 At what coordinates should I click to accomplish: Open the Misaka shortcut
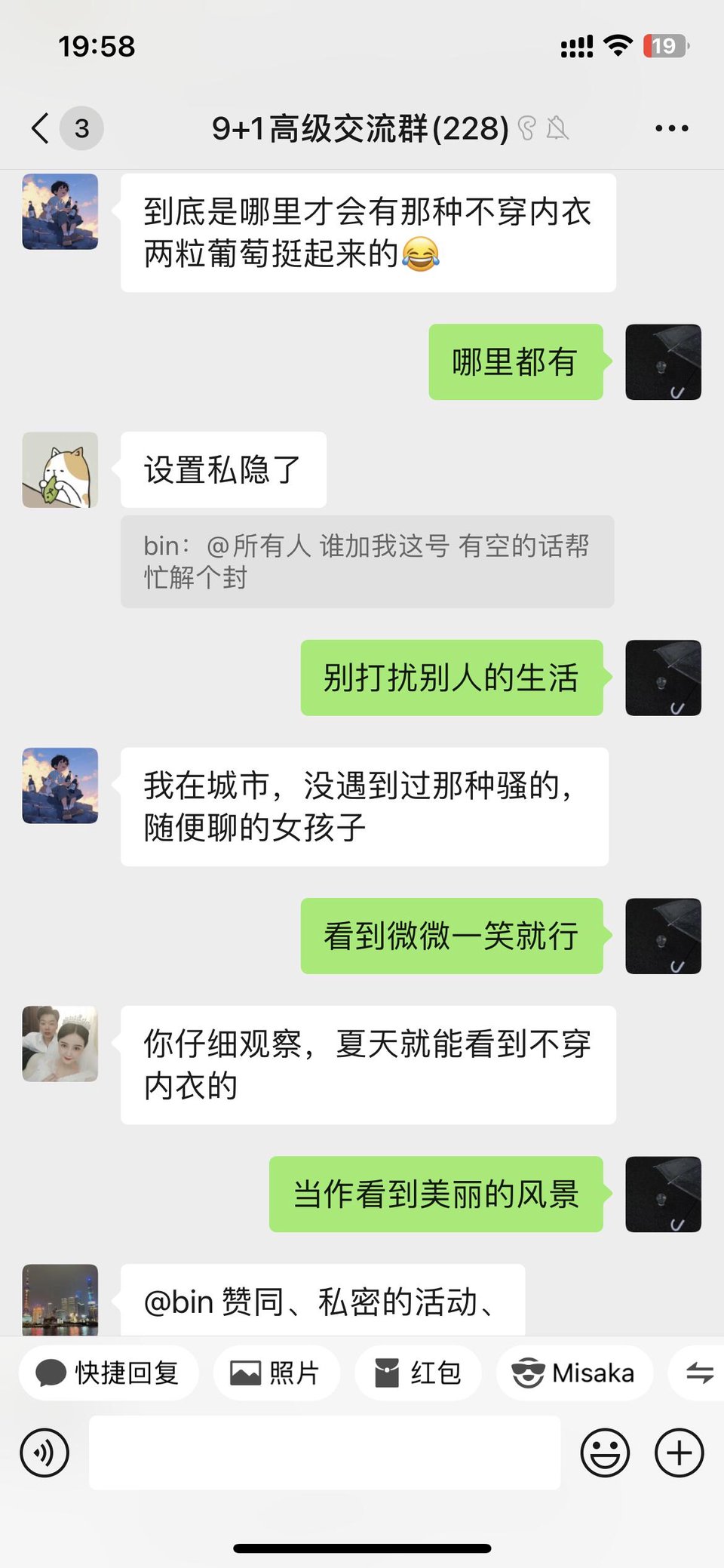click(x=574, y=1373)
